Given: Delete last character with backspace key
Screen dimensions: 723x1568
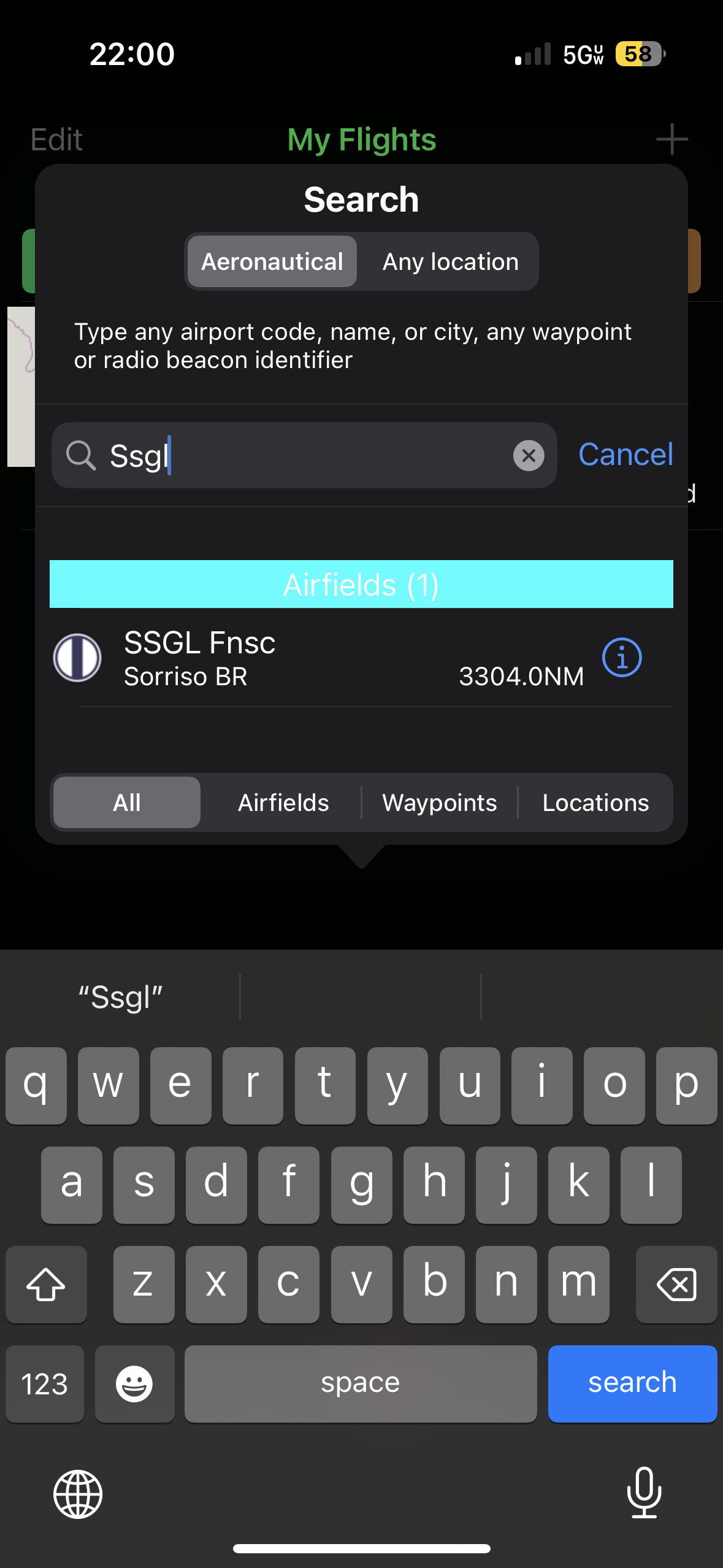Looking at the screenshot, I should pos(676,1284).
